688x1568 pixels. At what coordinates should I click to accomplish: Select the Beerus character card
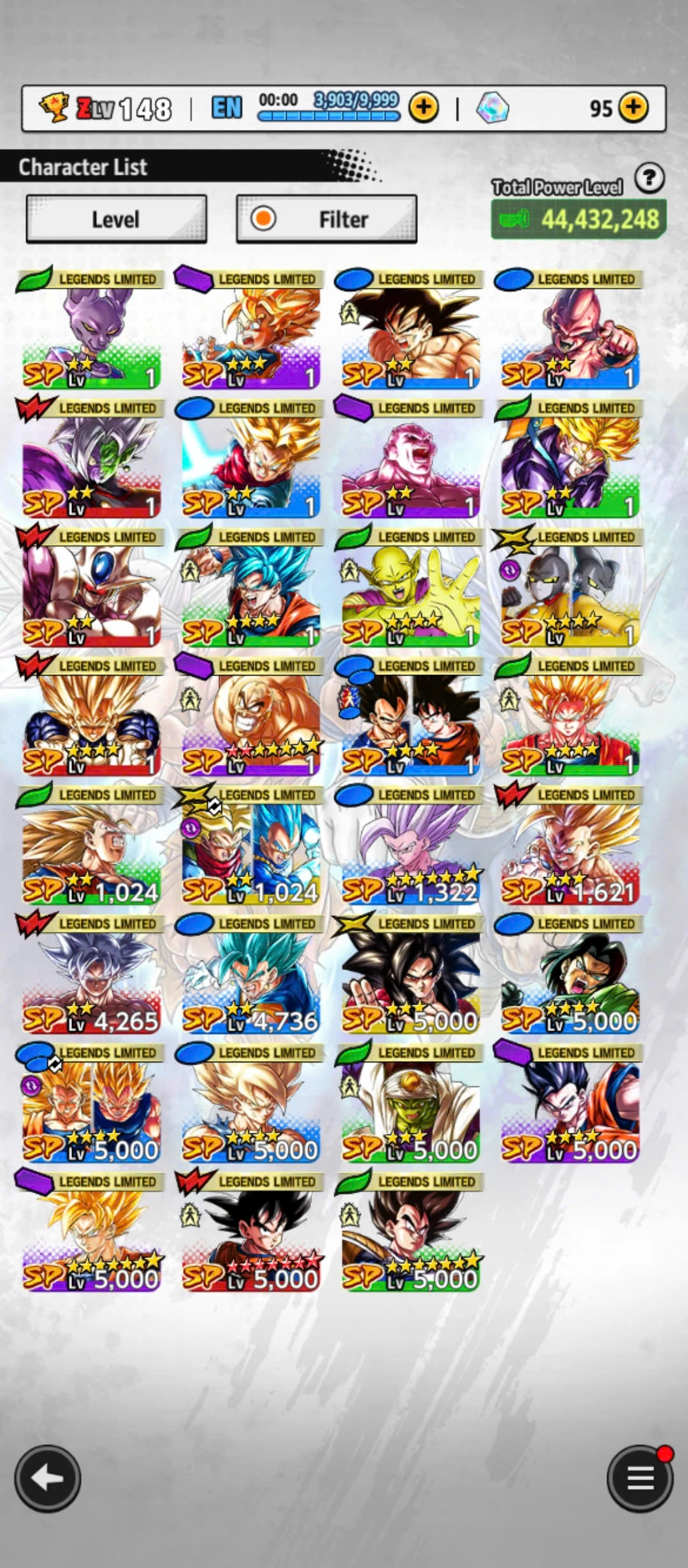pyautogui.click(x=91, y=331)
